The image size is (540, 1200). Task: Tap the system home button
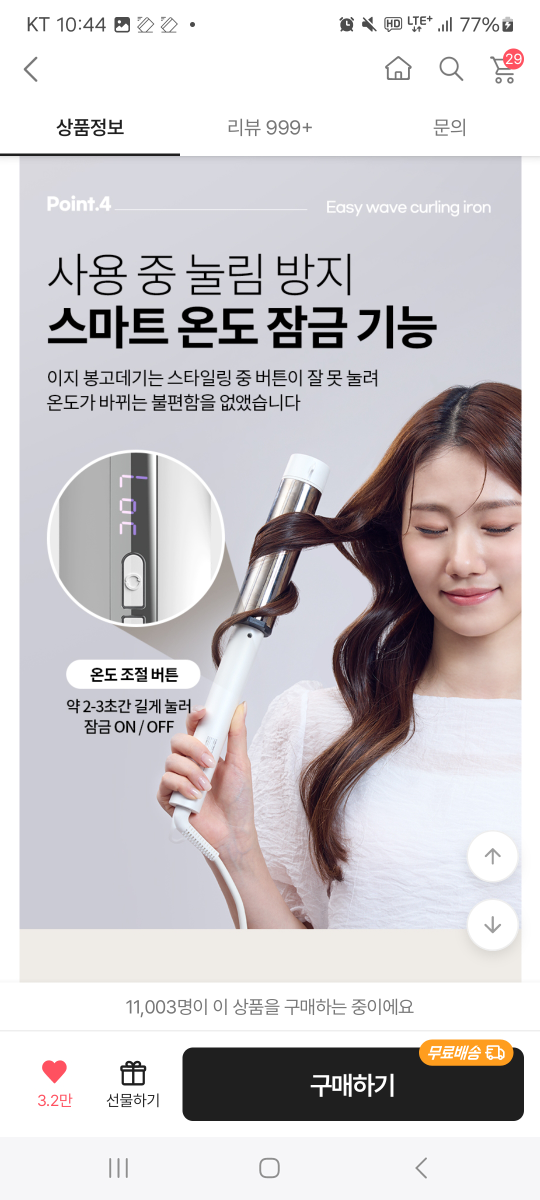(x=269, y=1168)
